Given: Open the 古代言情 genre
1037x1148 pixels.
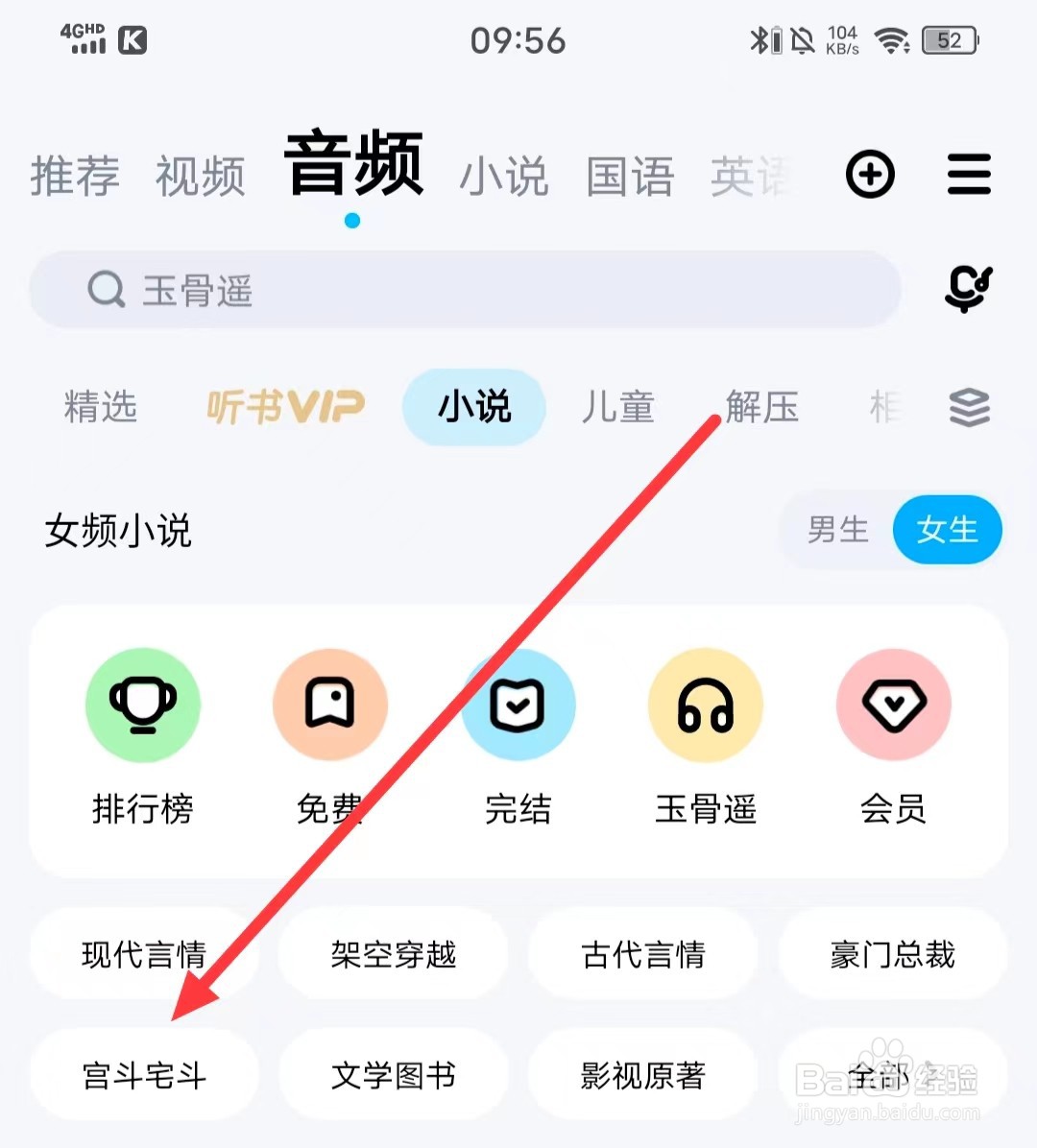Looking at the screenshot, I should pyautogui.click(x=643, y=954).
